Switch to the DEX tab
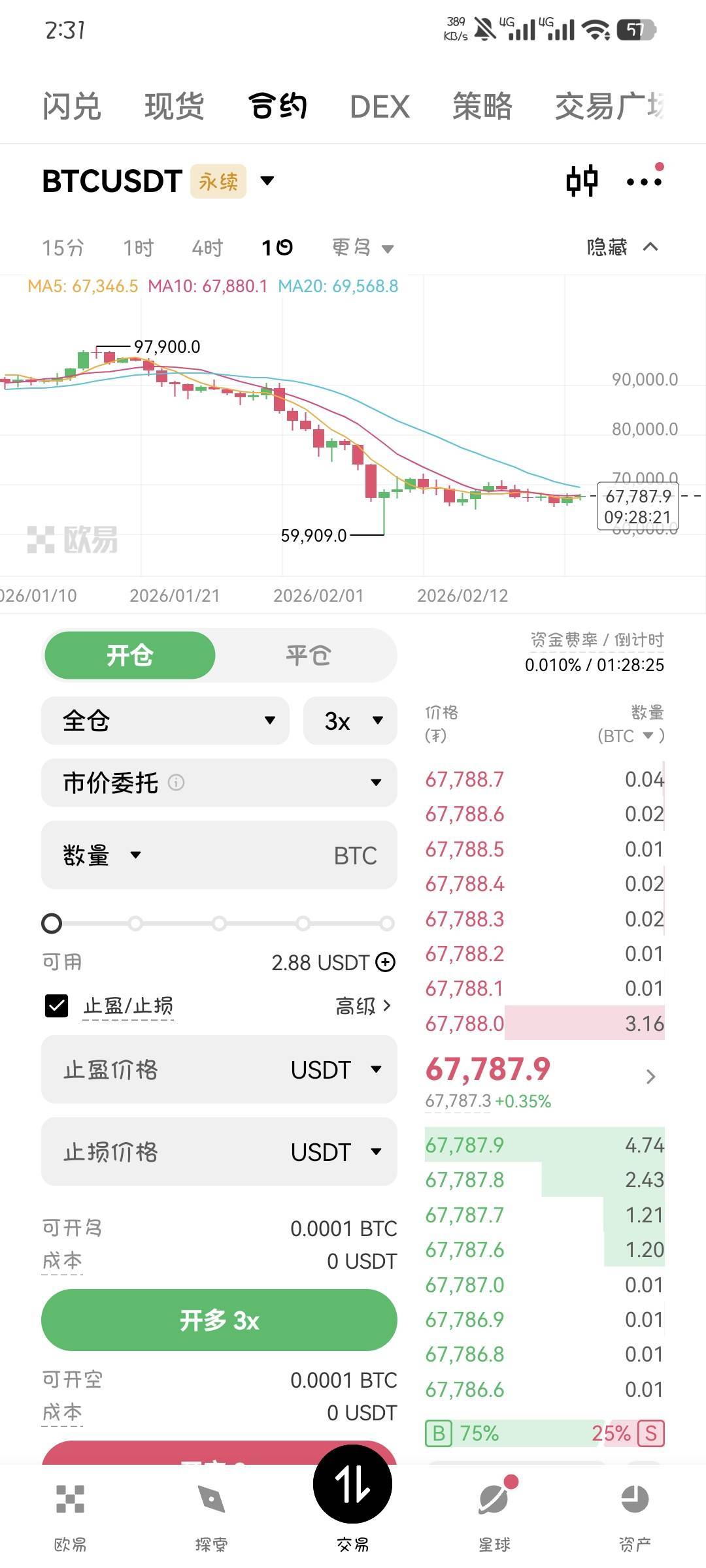706x1568 pixels. 379,106
